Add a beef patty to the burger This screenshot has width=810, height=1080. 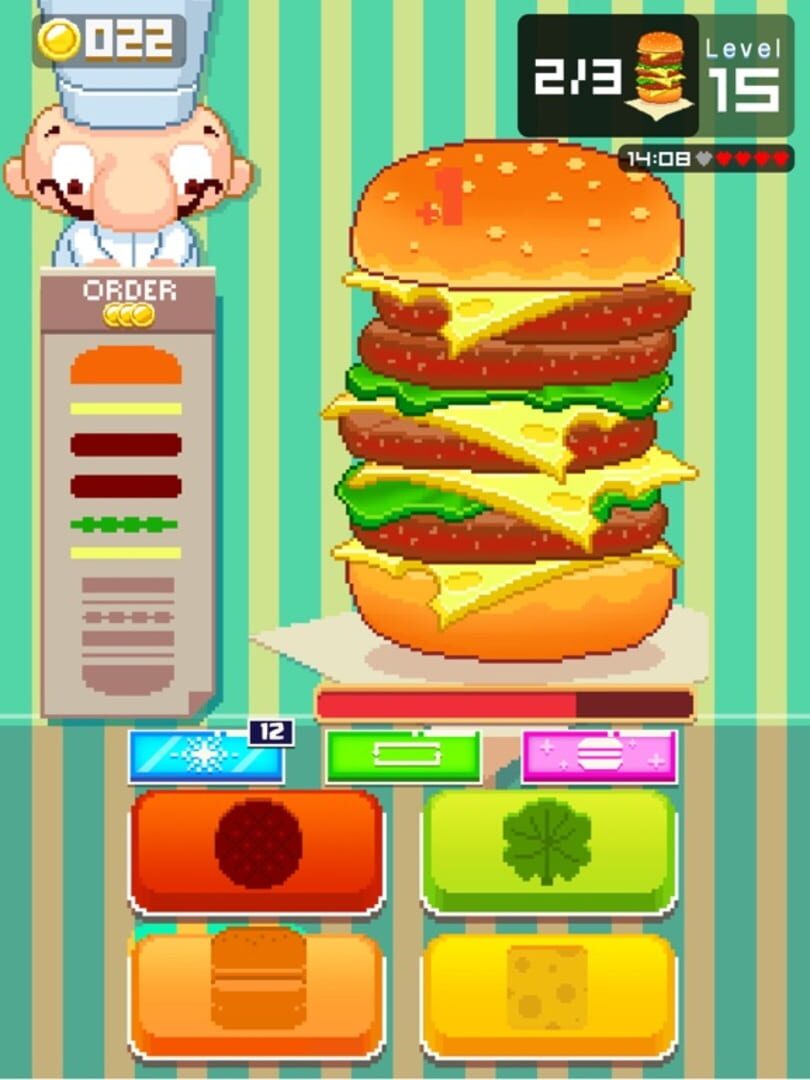pos(257,850)
